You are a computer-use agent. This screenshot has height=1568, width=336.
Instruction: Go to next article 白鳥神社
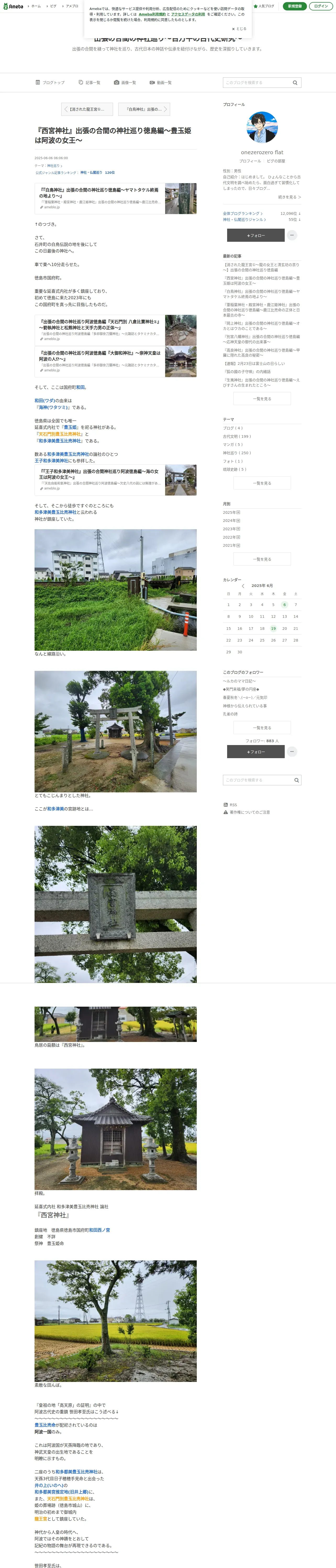[x=143, y=109]
